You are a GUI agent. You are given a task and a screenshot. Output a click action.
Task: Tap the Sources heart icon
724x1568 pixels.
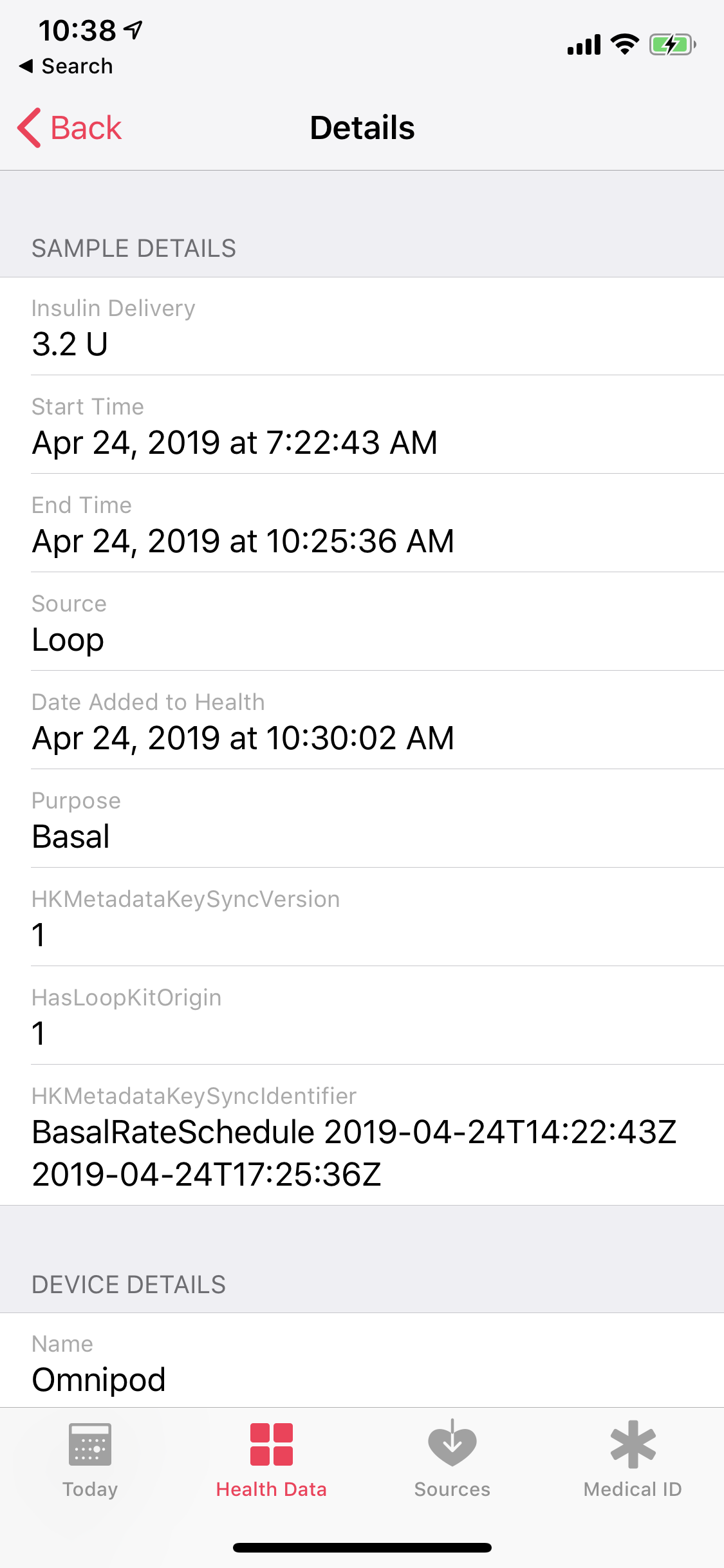point(452,1445)
